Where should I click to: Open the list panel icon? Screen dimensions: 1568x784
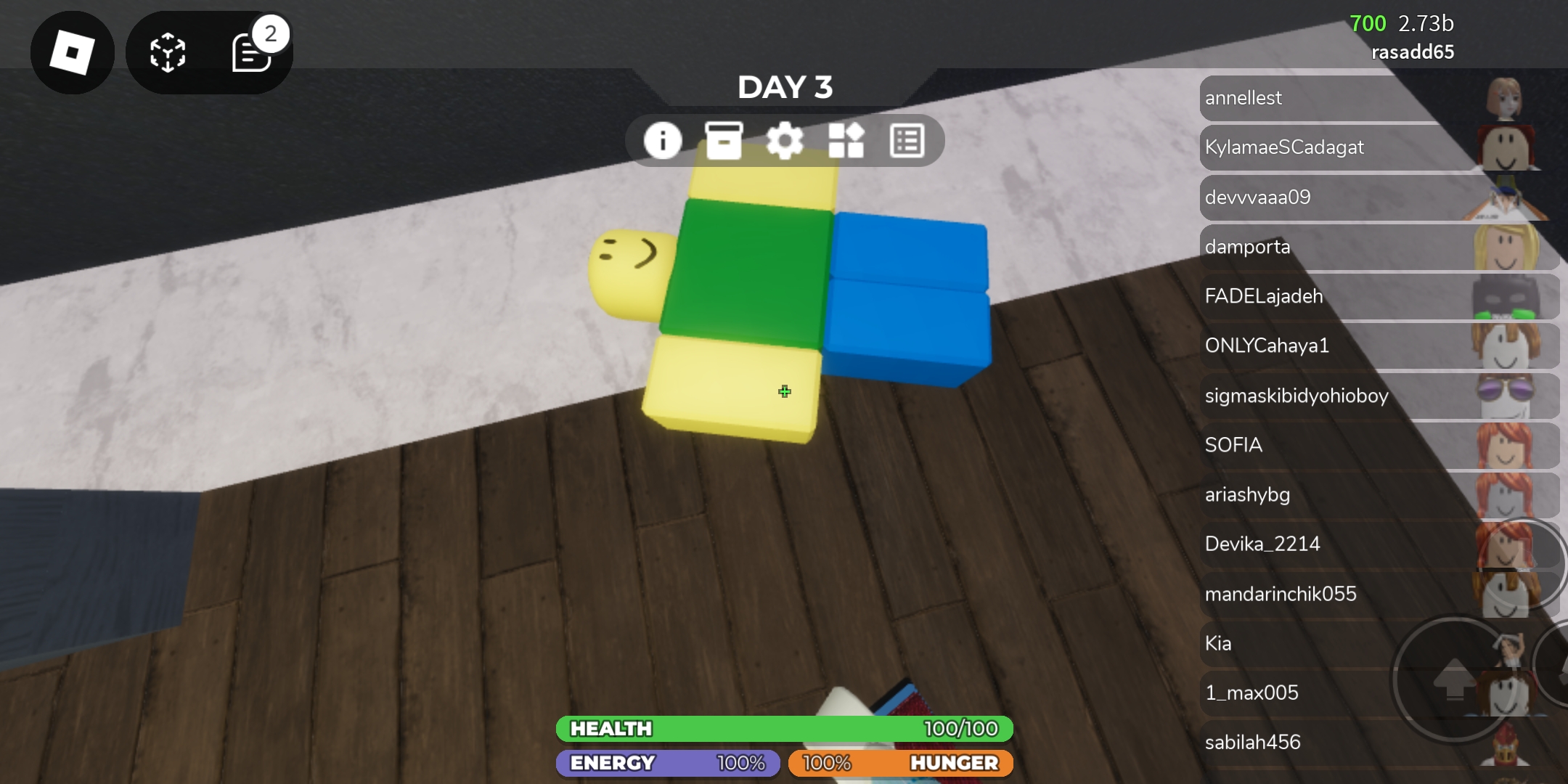(907, 140)
